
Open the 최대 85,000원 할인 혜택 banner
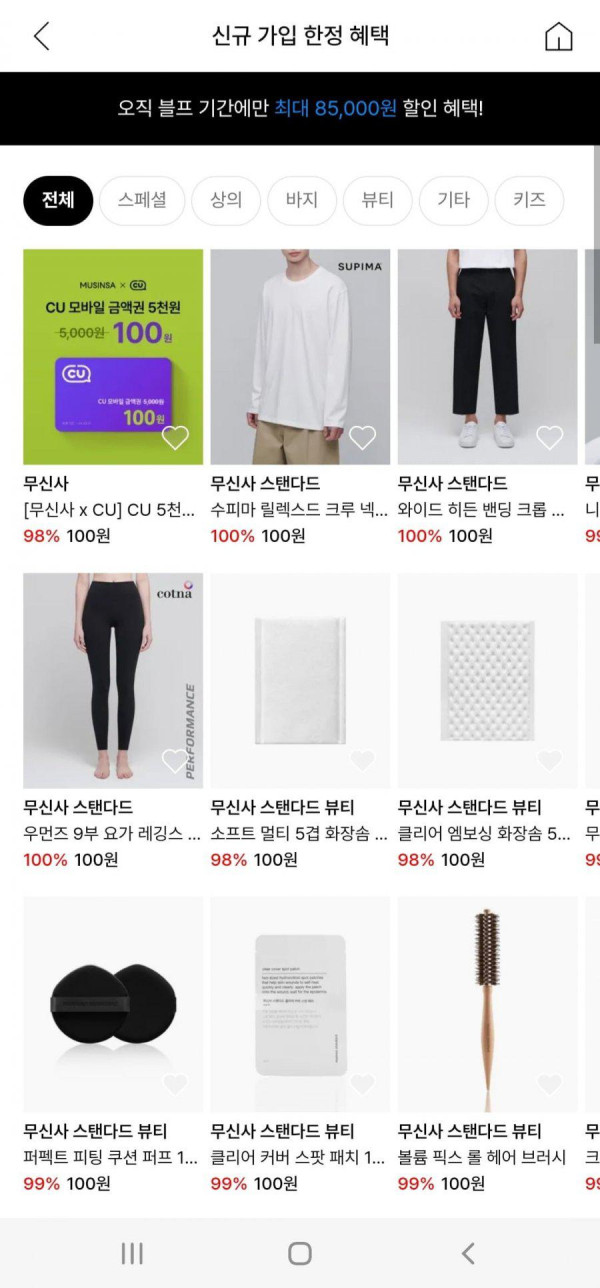click(300, 108)
